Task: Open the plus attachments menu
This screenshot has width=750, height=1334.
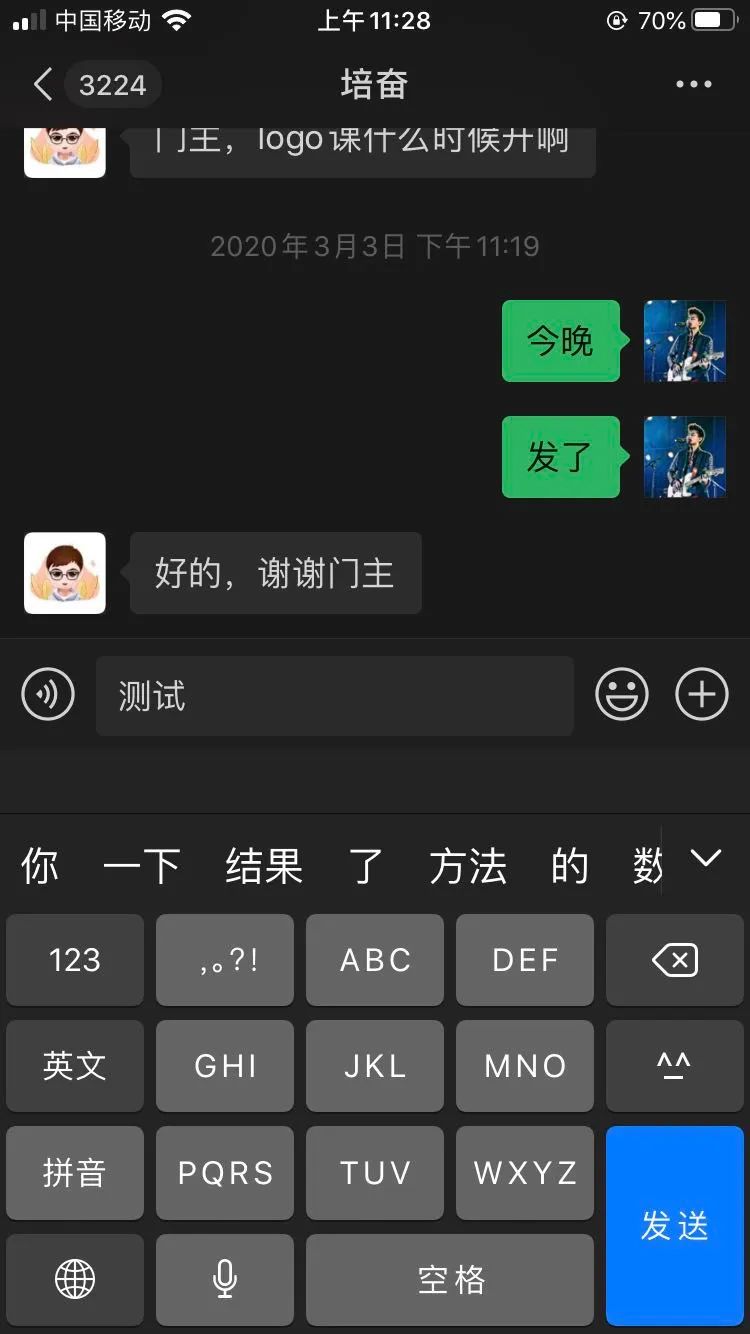Action: coord(702,694)
